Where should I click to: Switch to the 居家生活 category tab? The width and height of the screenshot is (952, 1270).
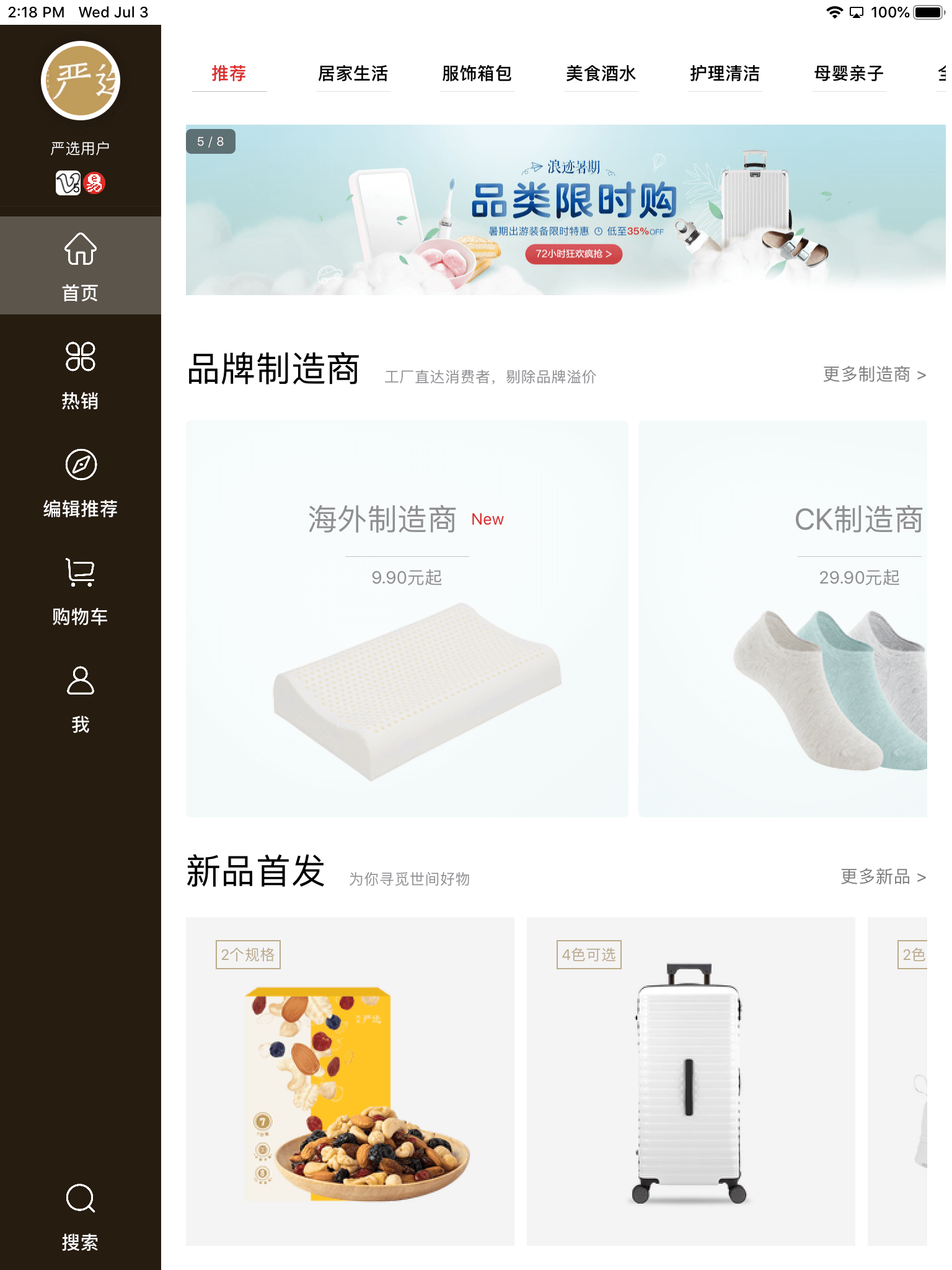tap(353, 74)
